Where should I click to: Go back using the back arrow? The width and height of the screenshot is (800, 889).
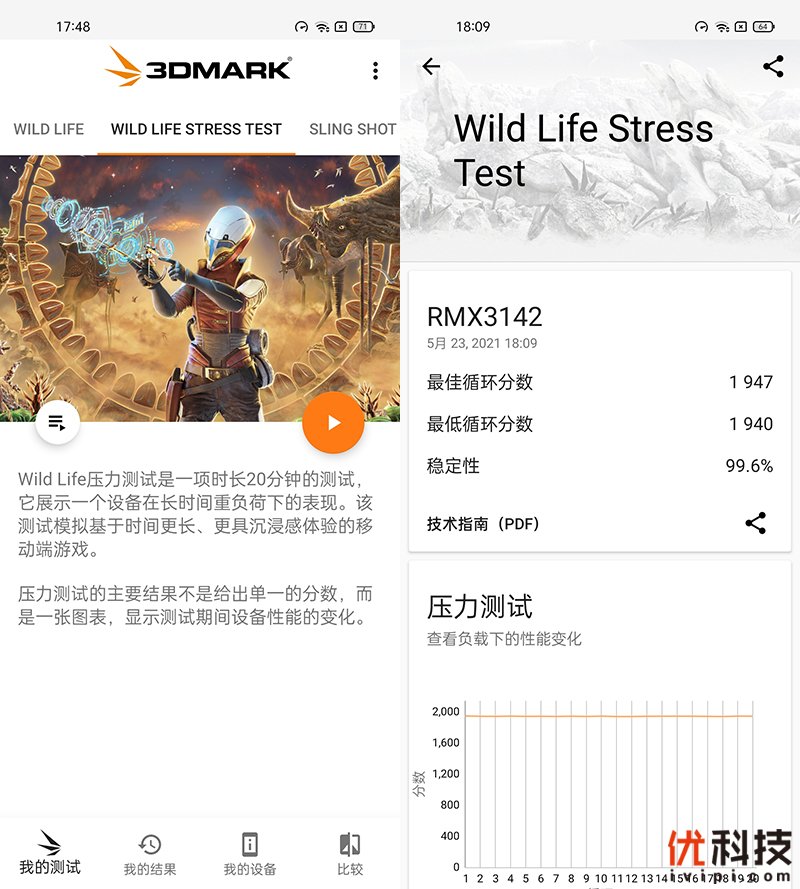pos(431,67)
